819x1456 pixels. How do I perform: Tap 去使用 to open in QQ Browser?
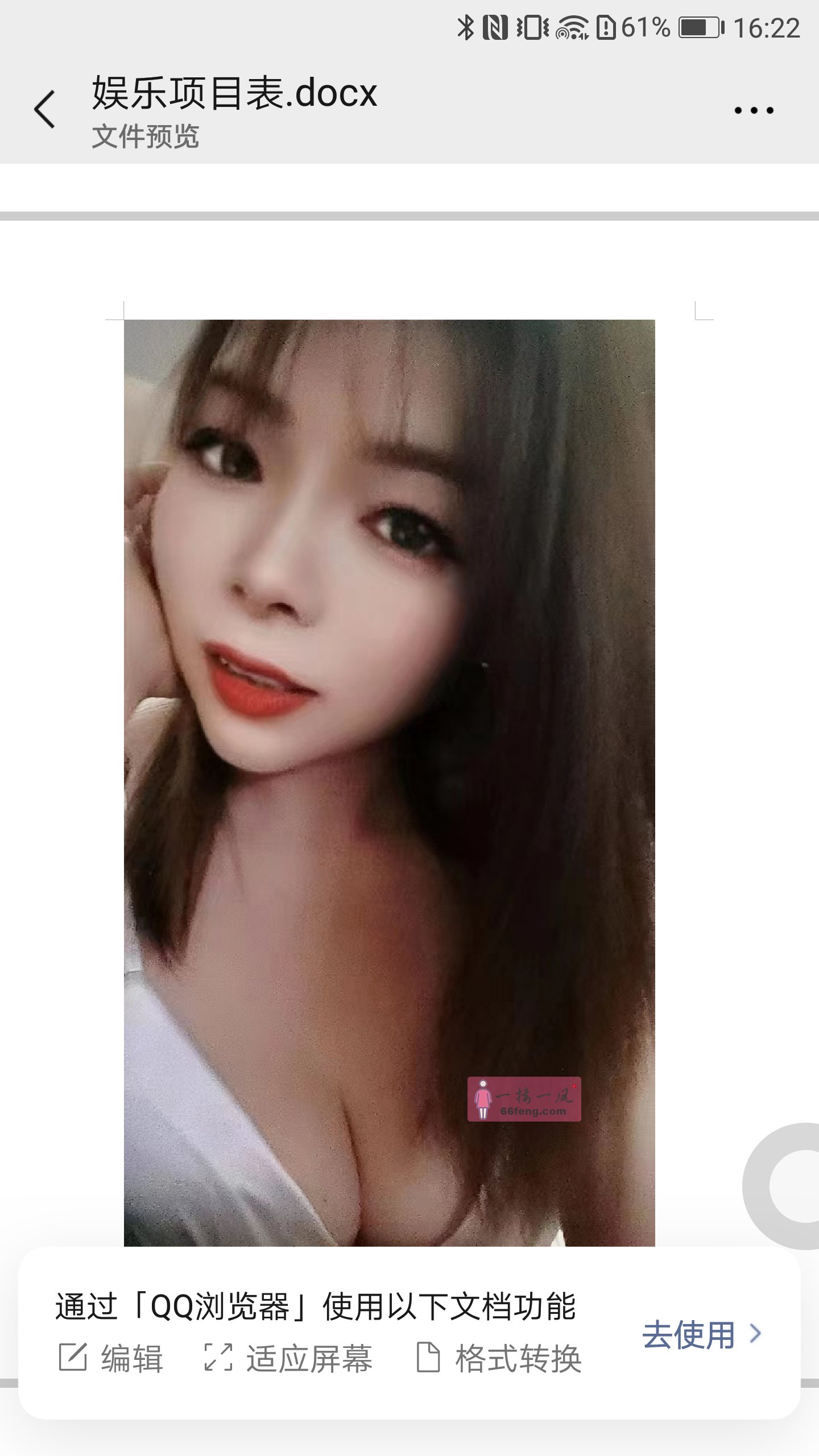[701, 1334]
